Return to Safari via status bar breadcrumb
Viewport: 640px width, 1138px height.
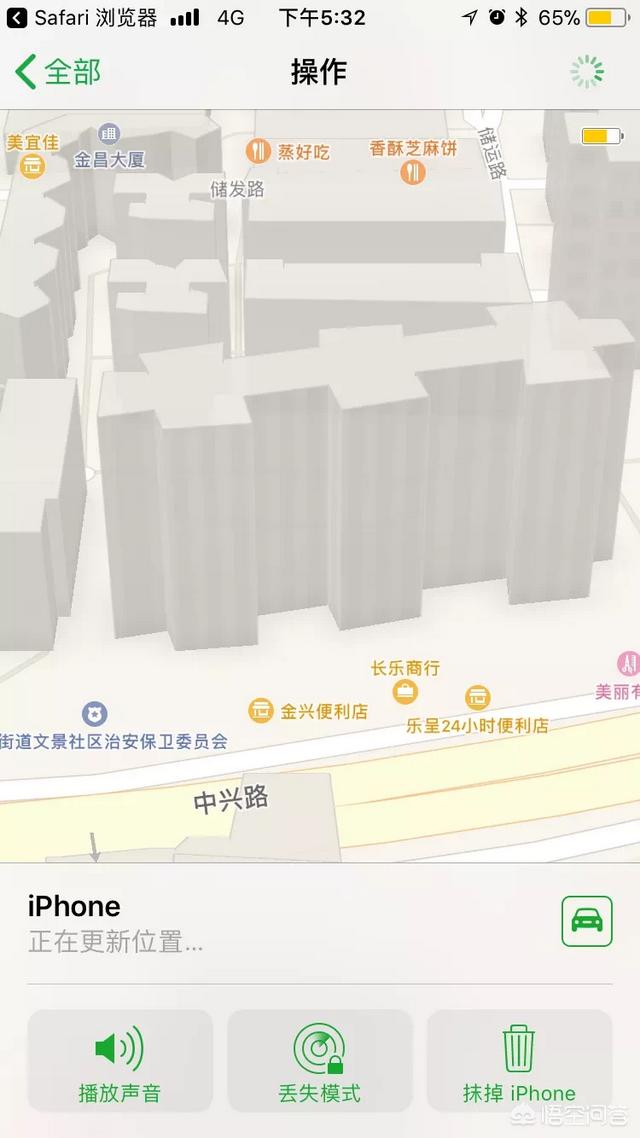tap(82, 18)
